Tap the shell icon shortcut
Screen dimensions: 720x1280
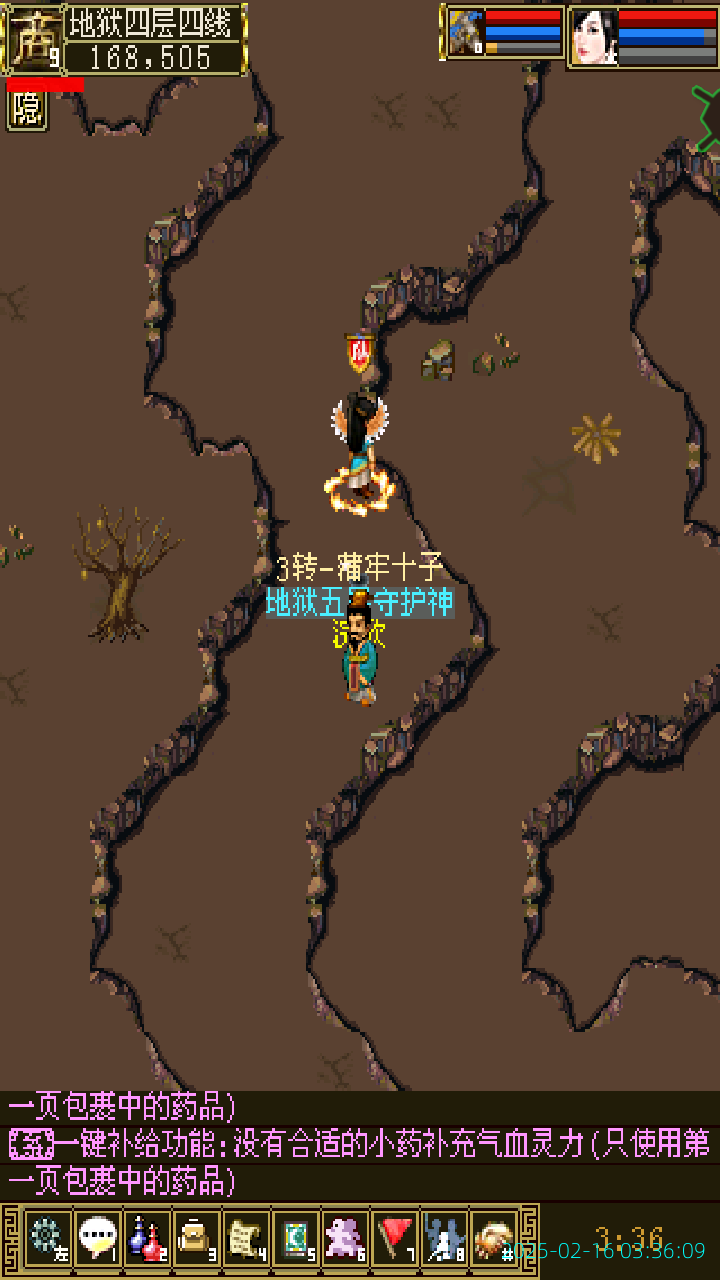pyautogui.click(x=494, y=1238)
